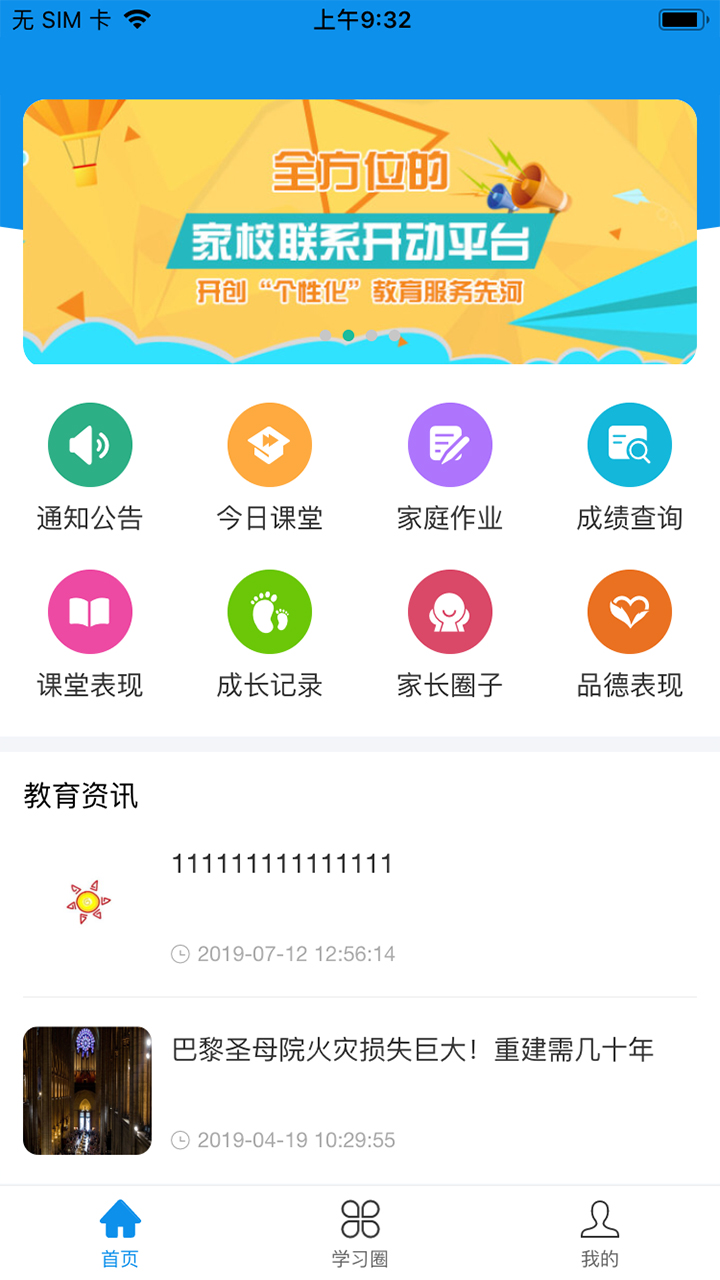
Task: Open the clock icon beside the news timestamp
Action: [x=180, y=954]
